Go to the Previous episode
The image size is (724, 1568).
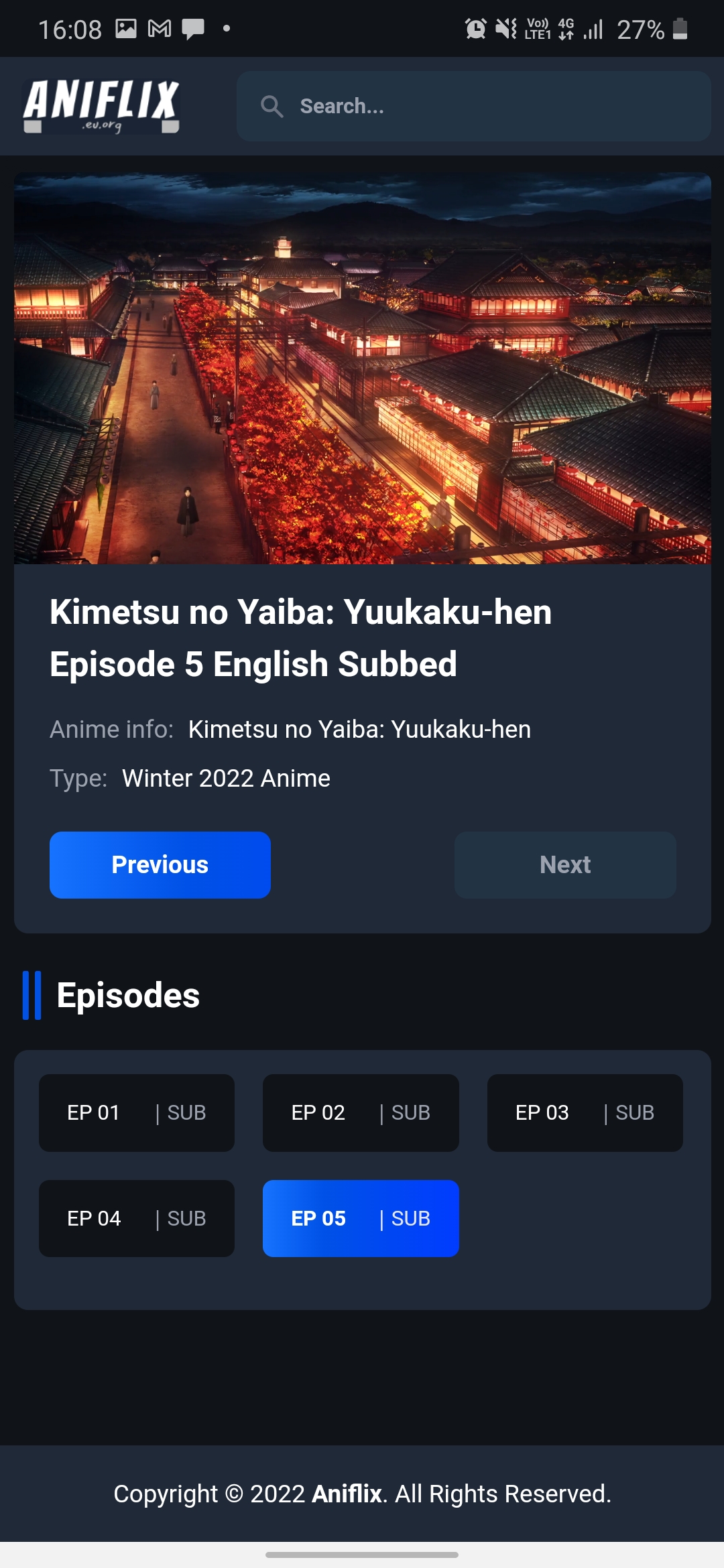point(160,864)
